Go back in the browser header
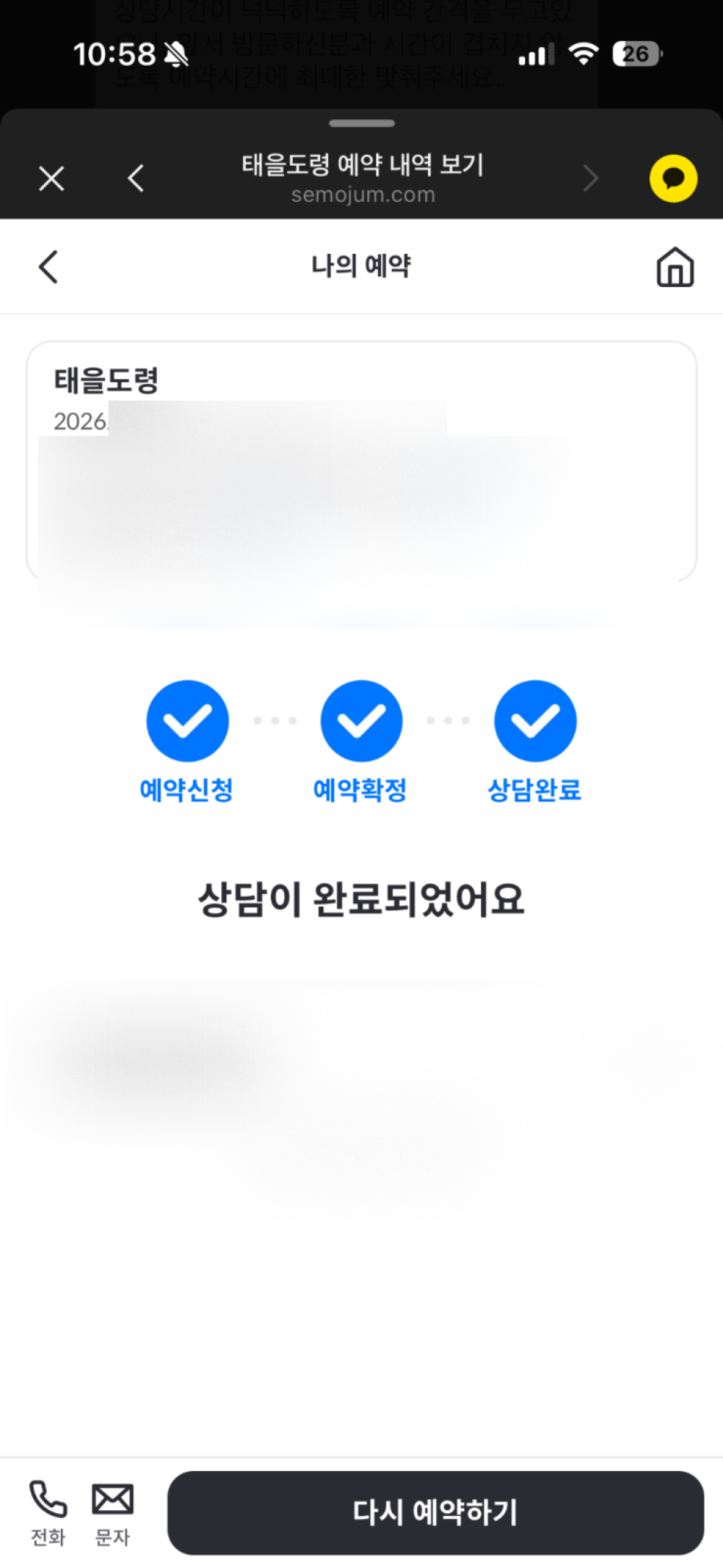Image resolution: width=723 pixels, height=1568 pixels. [136, 178]
